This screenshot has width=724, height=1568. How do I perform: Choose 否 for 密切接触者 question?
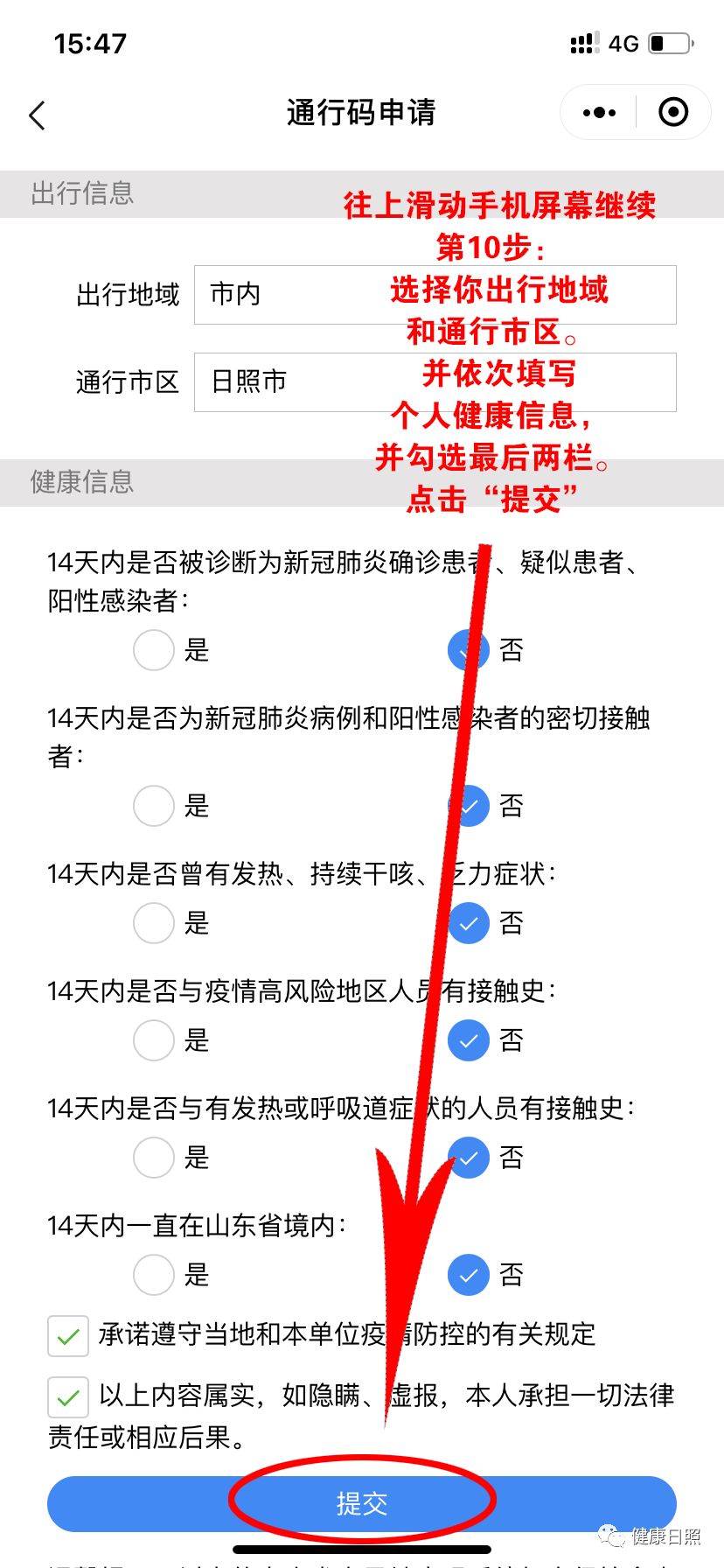(x=470, y=806)
